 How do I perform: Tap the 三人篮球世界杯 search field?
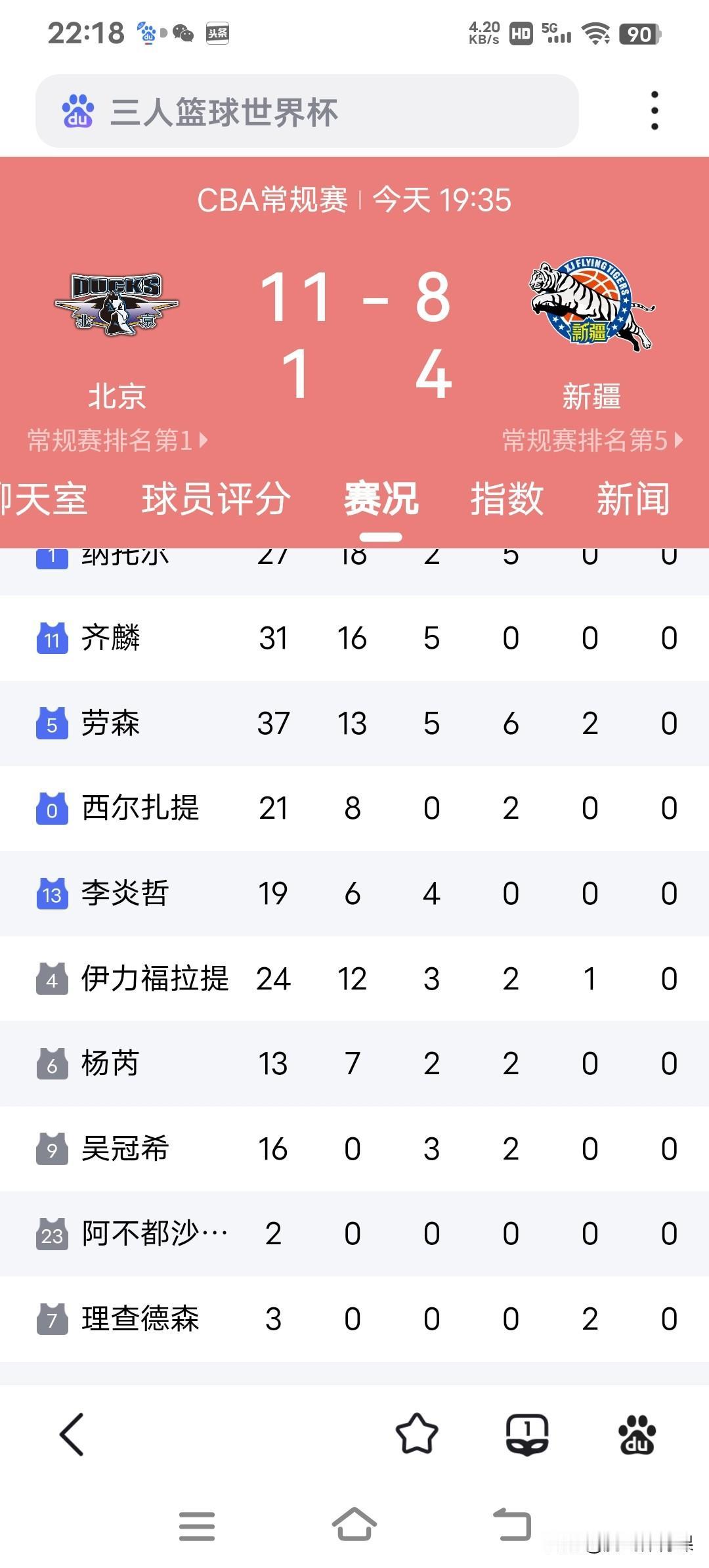pyautogui.click(x=309, y=110)
